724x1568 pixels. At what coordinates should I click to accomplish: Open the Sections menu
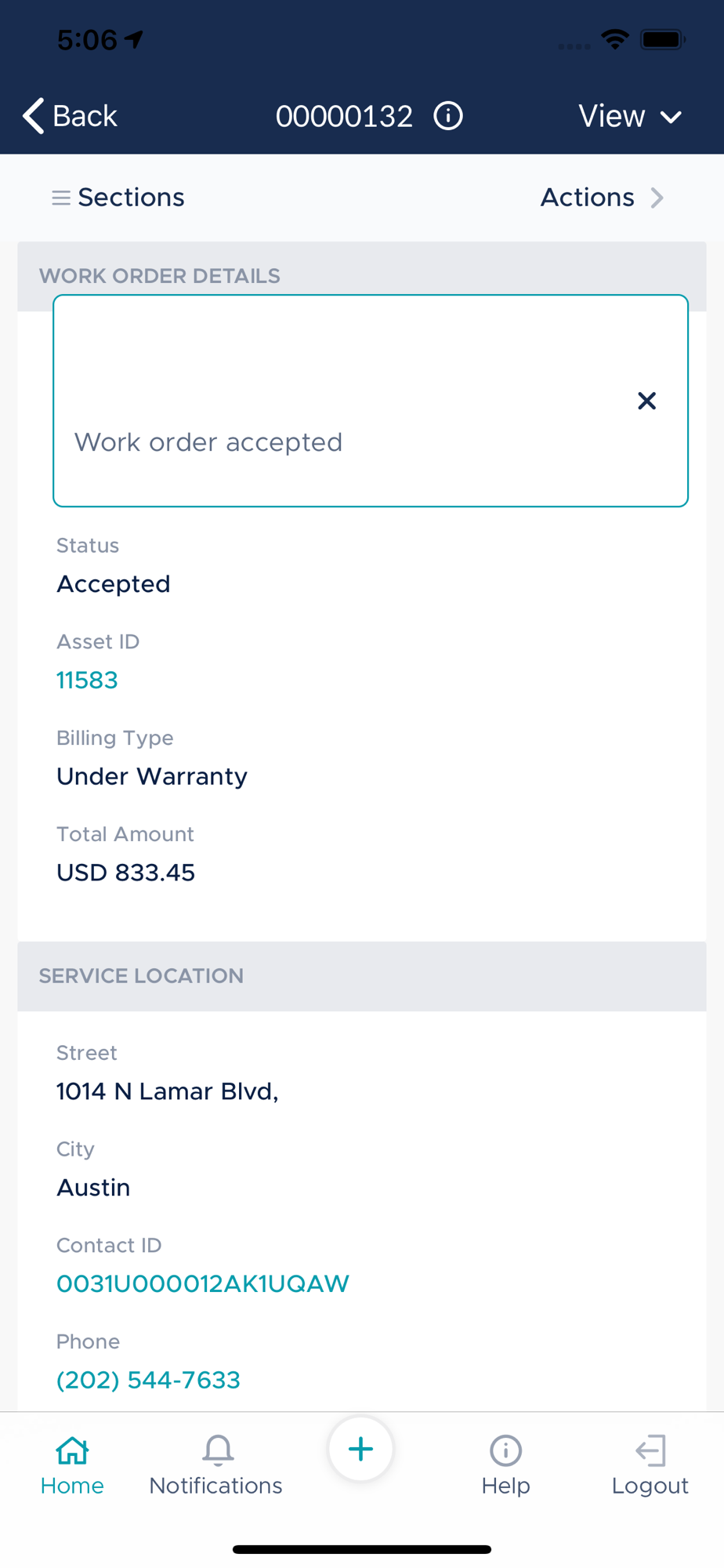coord(118,198)
